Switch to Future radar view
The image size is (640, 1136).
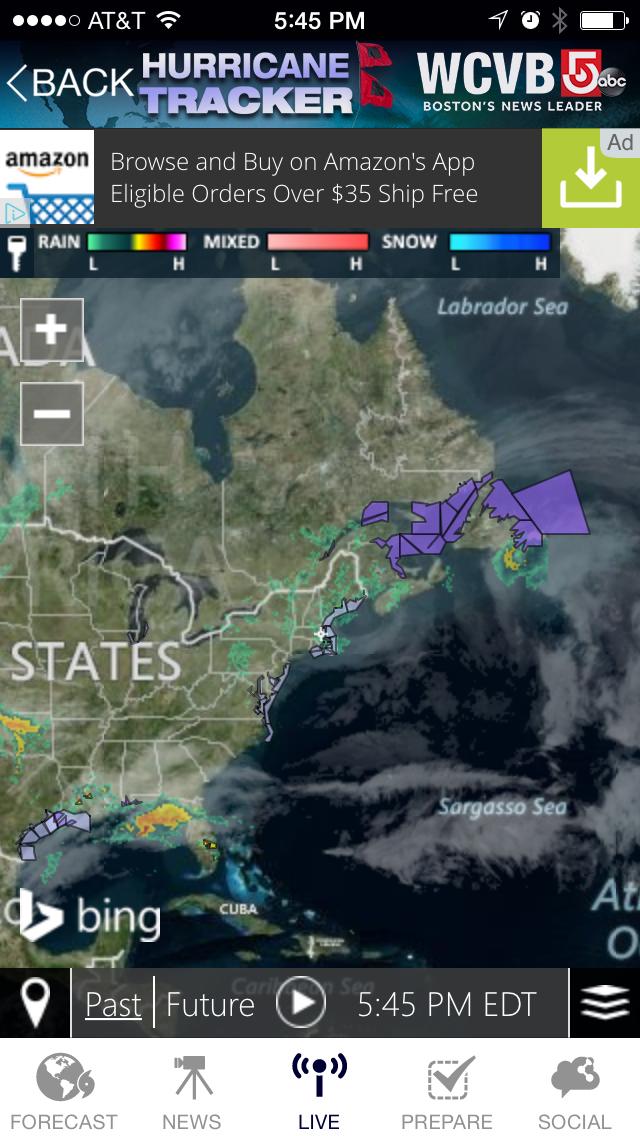[x=210, y=1004]
